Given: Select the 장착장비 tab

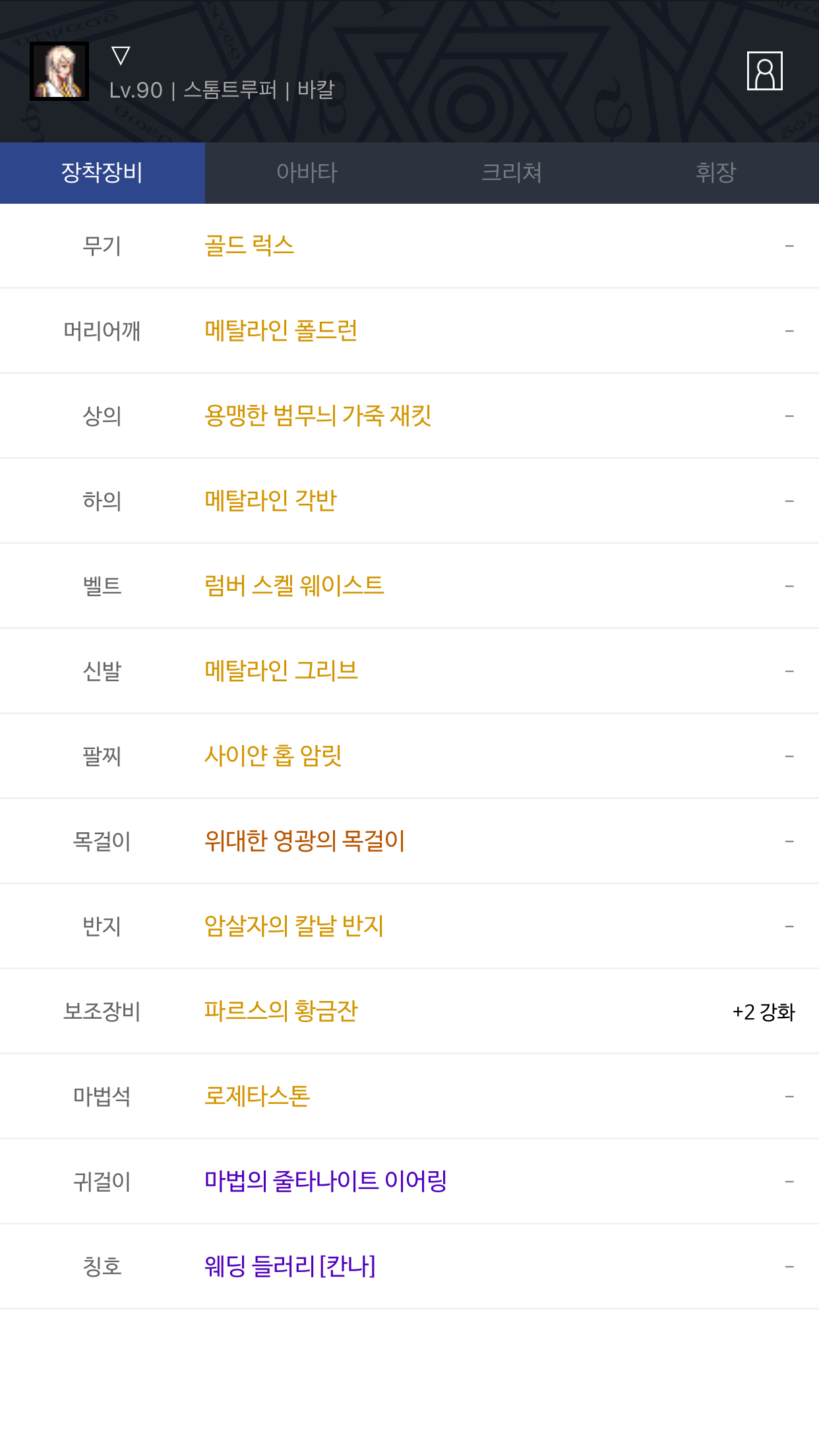Looking at the screenshot, I should point(102,173).
